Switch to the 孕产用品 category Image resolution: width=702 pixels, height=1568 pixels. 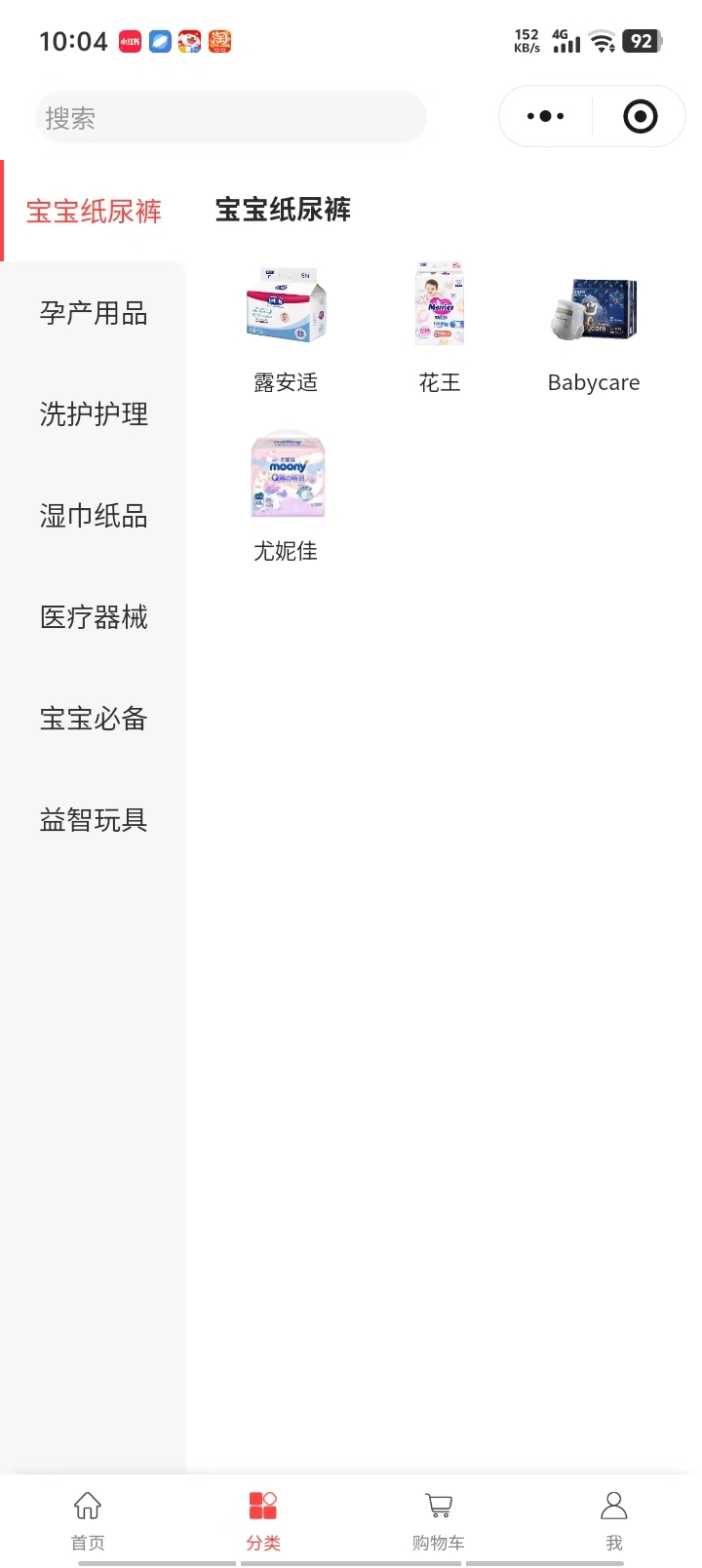click(x=94, y=313)
